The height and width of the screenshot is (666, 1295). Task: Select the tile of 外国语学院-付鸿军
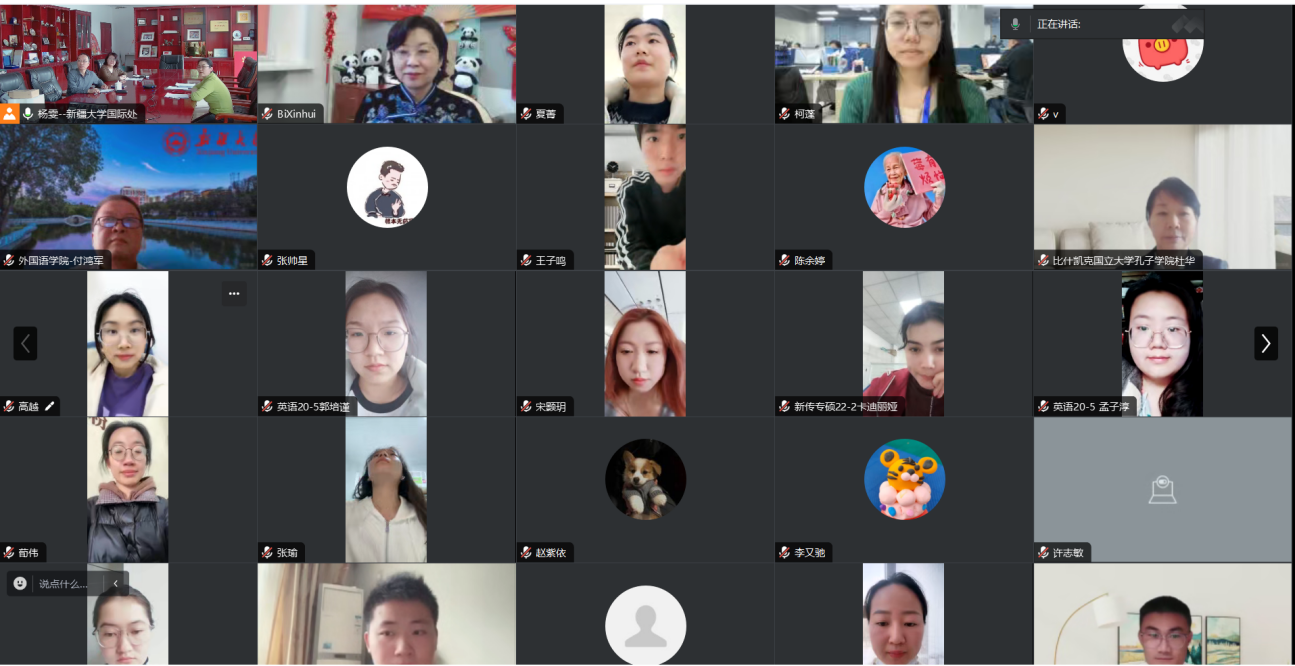tap(128, 195)
